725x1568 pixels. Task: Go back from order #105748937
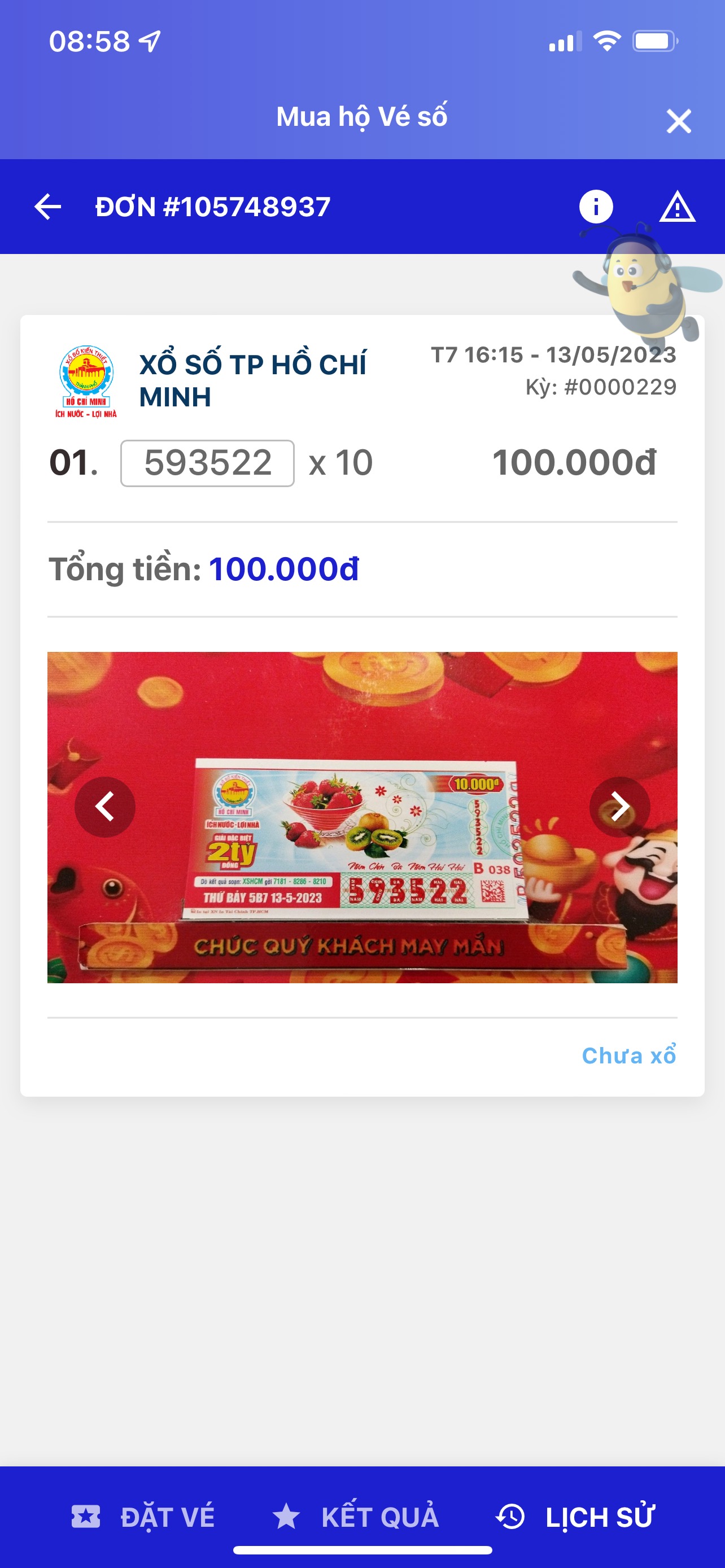[x=47, y=207]
